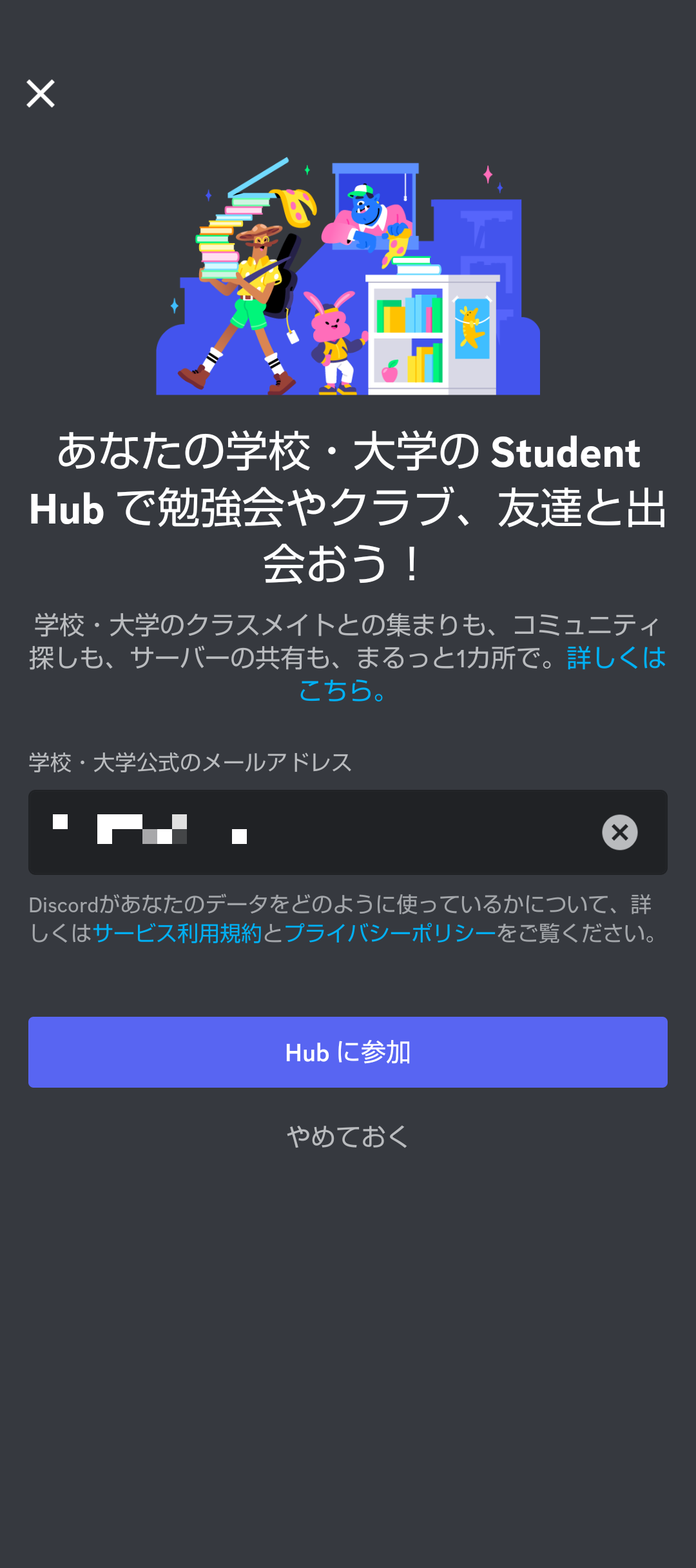Close the Student Hub screen
Screen dimensions: 696x1568
point(41,93)
